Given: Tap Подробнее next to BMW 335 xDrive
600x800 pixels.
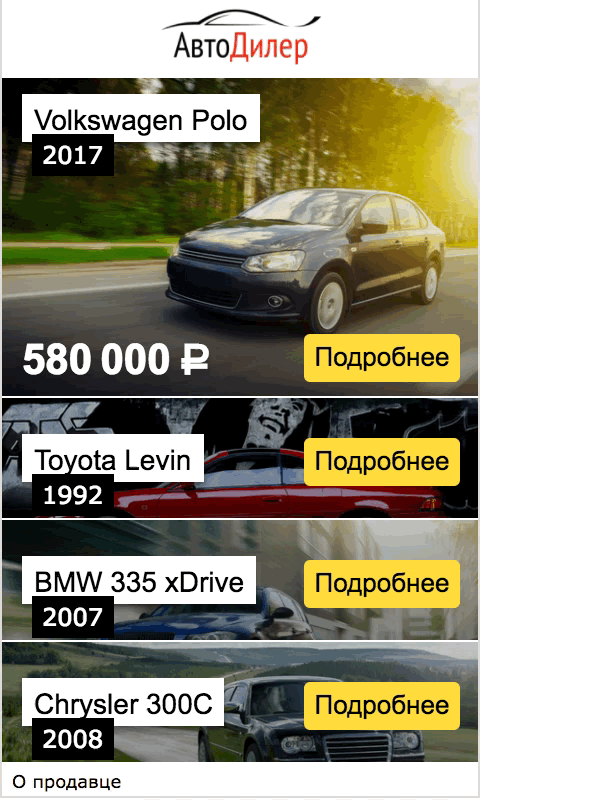Looking at the screenshot, I should click(381, 583).
